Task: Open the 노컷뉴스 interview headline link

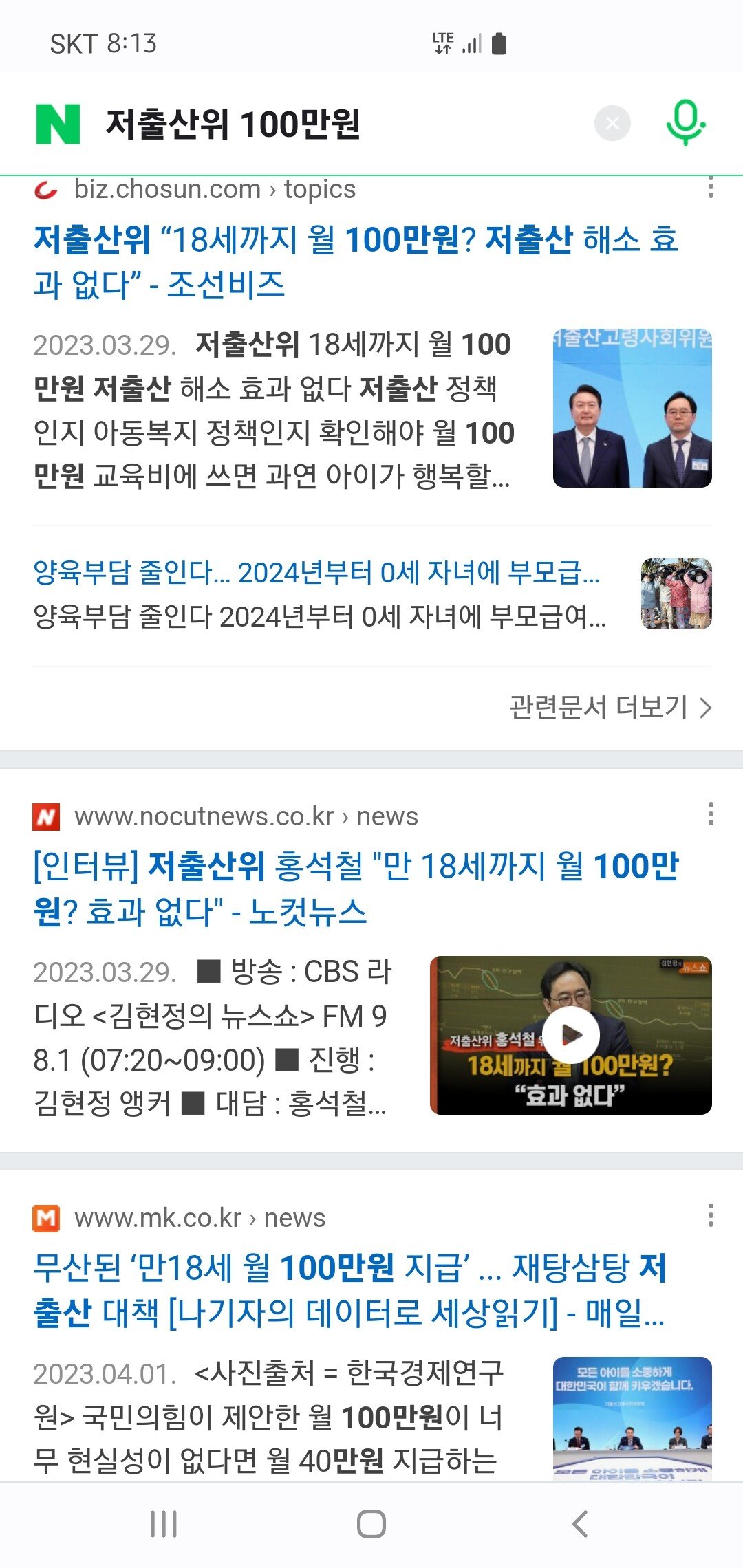Action: click(x=356, y=889)
